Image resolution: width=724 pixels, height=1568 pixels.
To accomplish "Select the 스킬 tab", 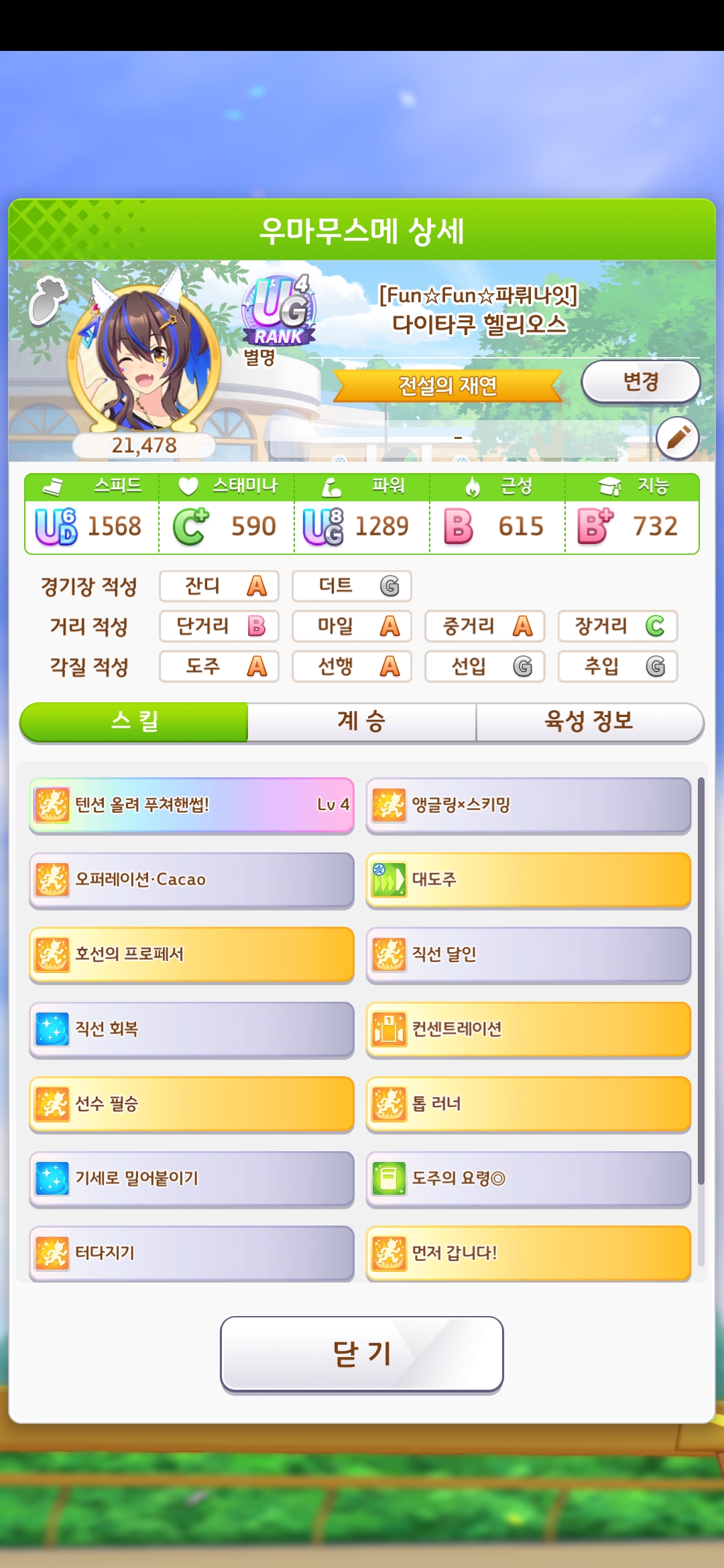I will [x=134, y=722].
